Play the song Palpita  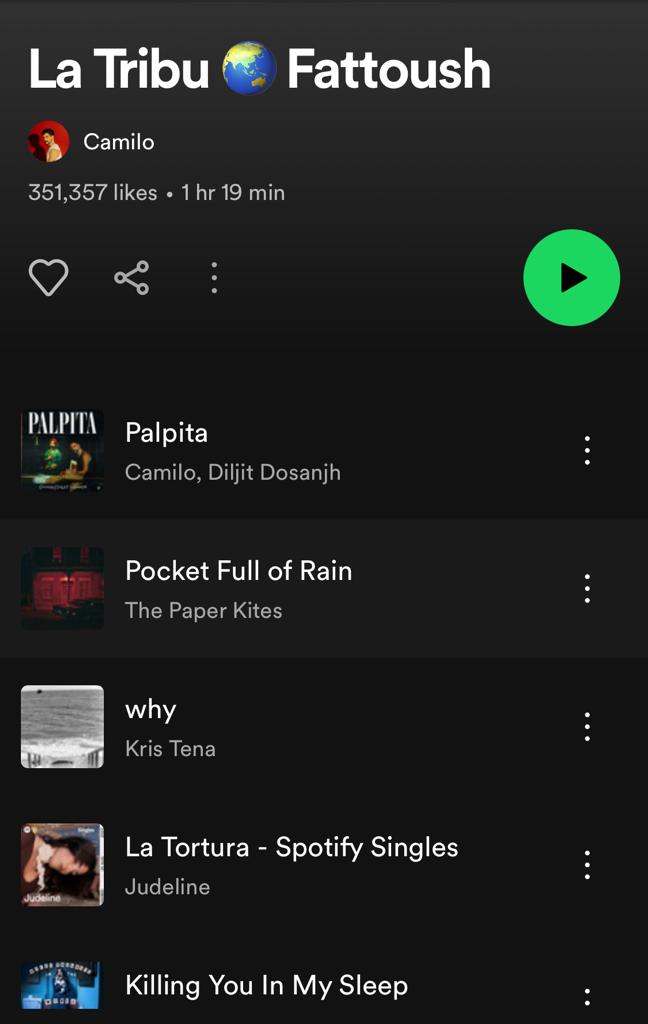pos(300,450)
